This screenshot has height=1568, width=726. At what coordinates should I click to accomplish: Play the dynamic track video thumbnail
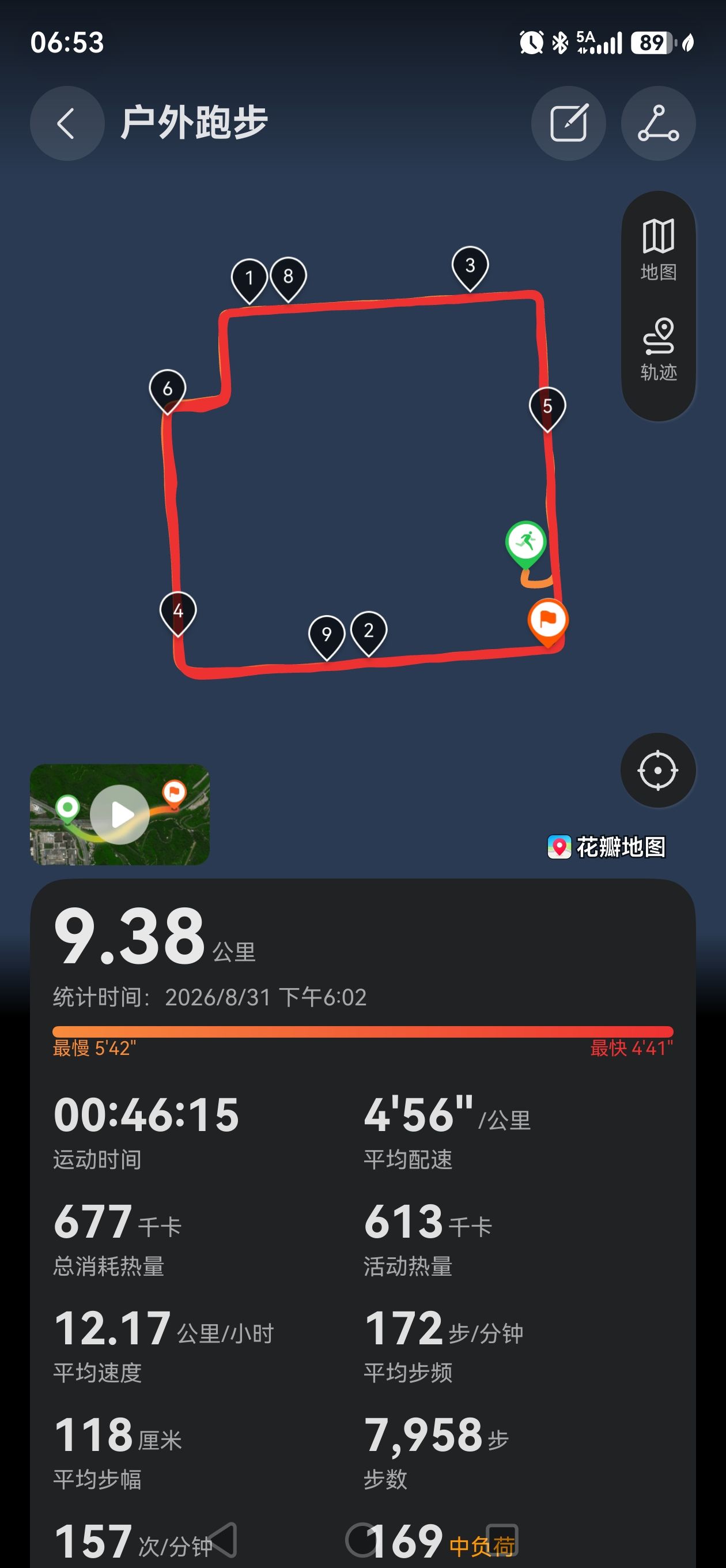(x=120, y=815)
